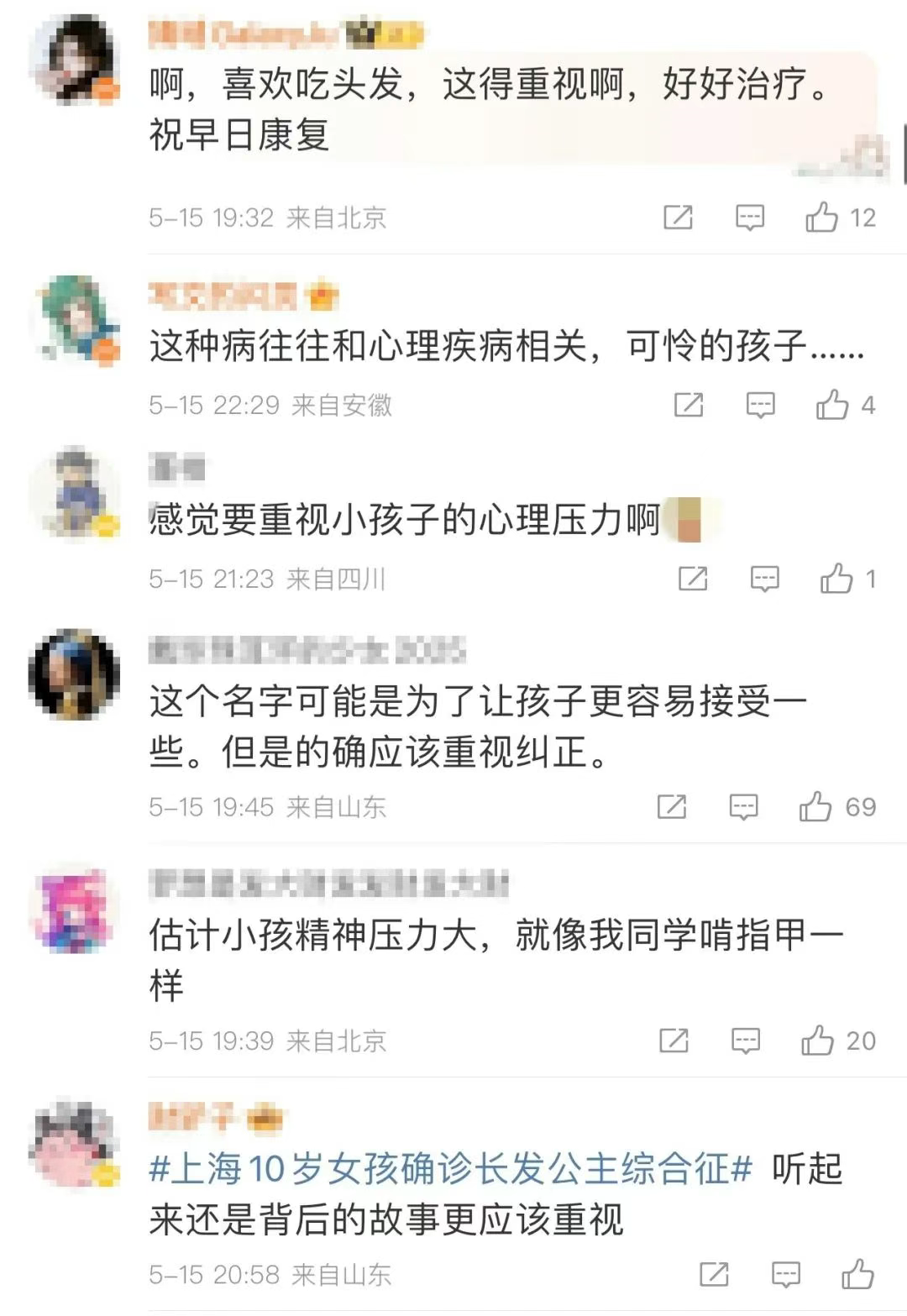The width and height of the screenshot is (907, 1316).
Task: Like the comment about 啃指甲
Action: point(817,1041)
